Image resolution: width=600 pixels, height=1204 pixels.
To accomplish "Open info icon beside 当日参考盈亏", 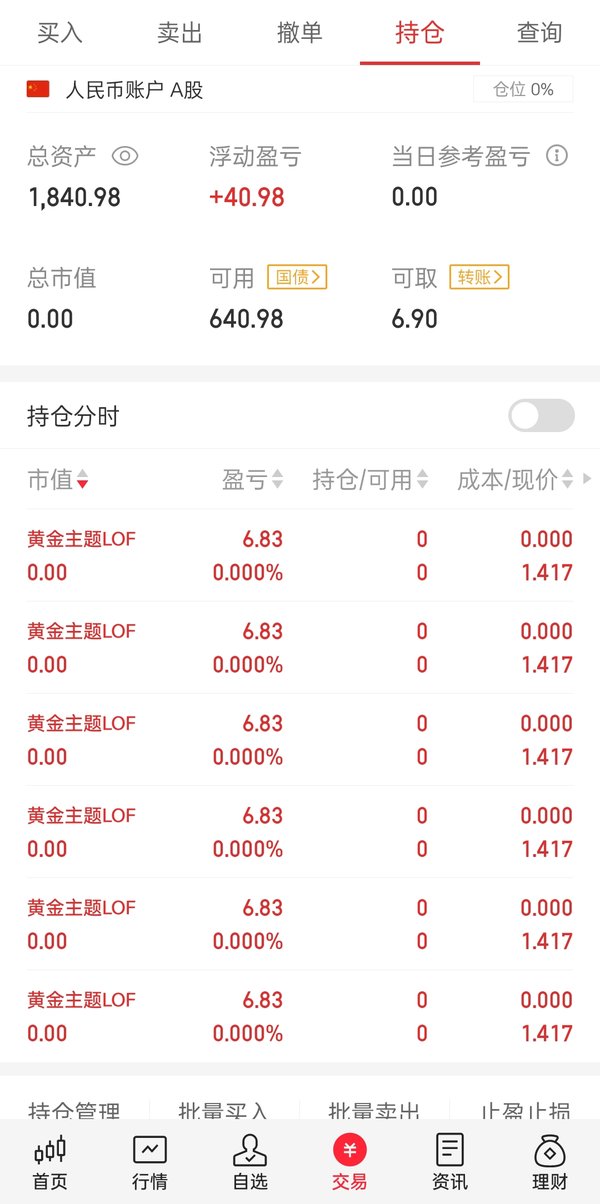I will coord(557,156).
